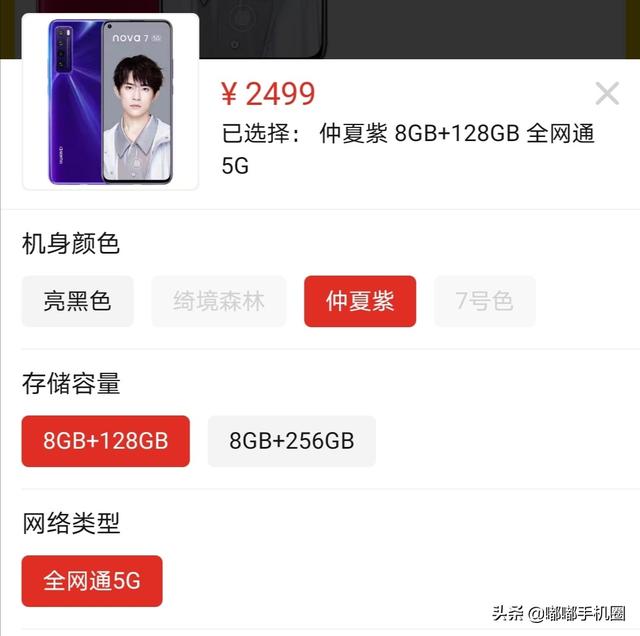Open the nova 7 product image
This screenshot has height=636, width=640.
click(110, 101)
